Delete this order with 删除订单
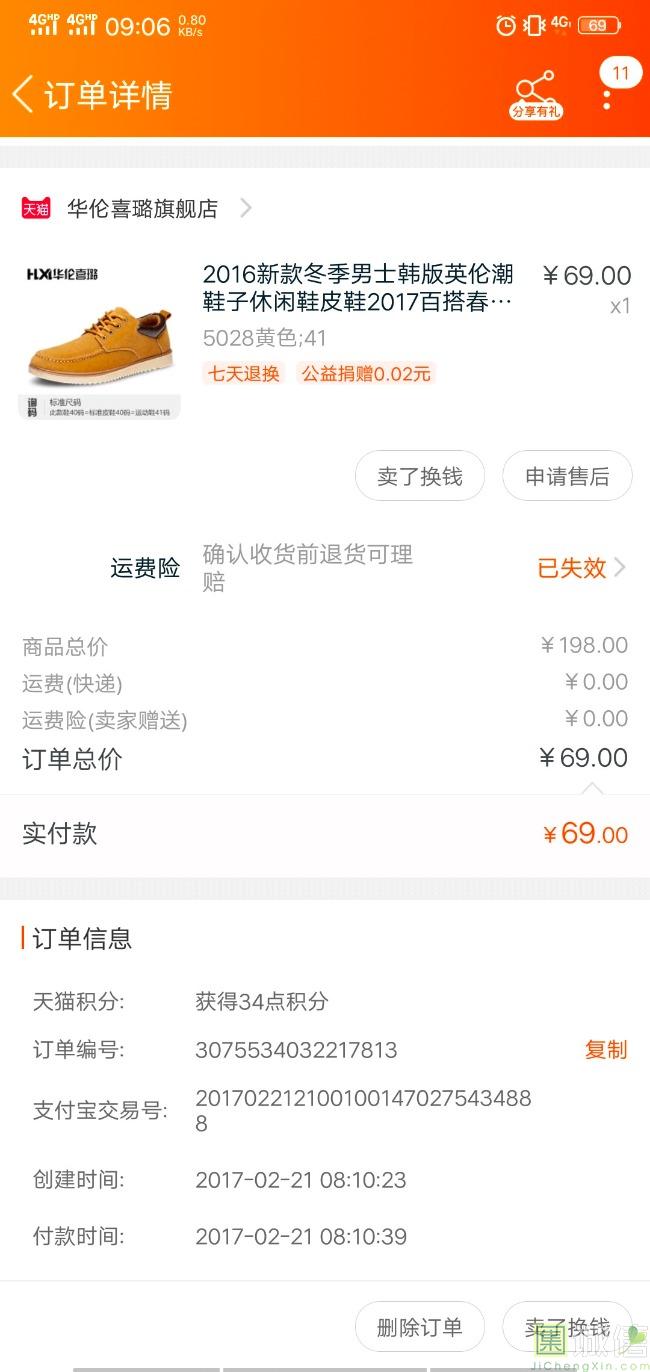Image resolution: width=650 pixels, height=1372 pixels. click(420, 1327)
